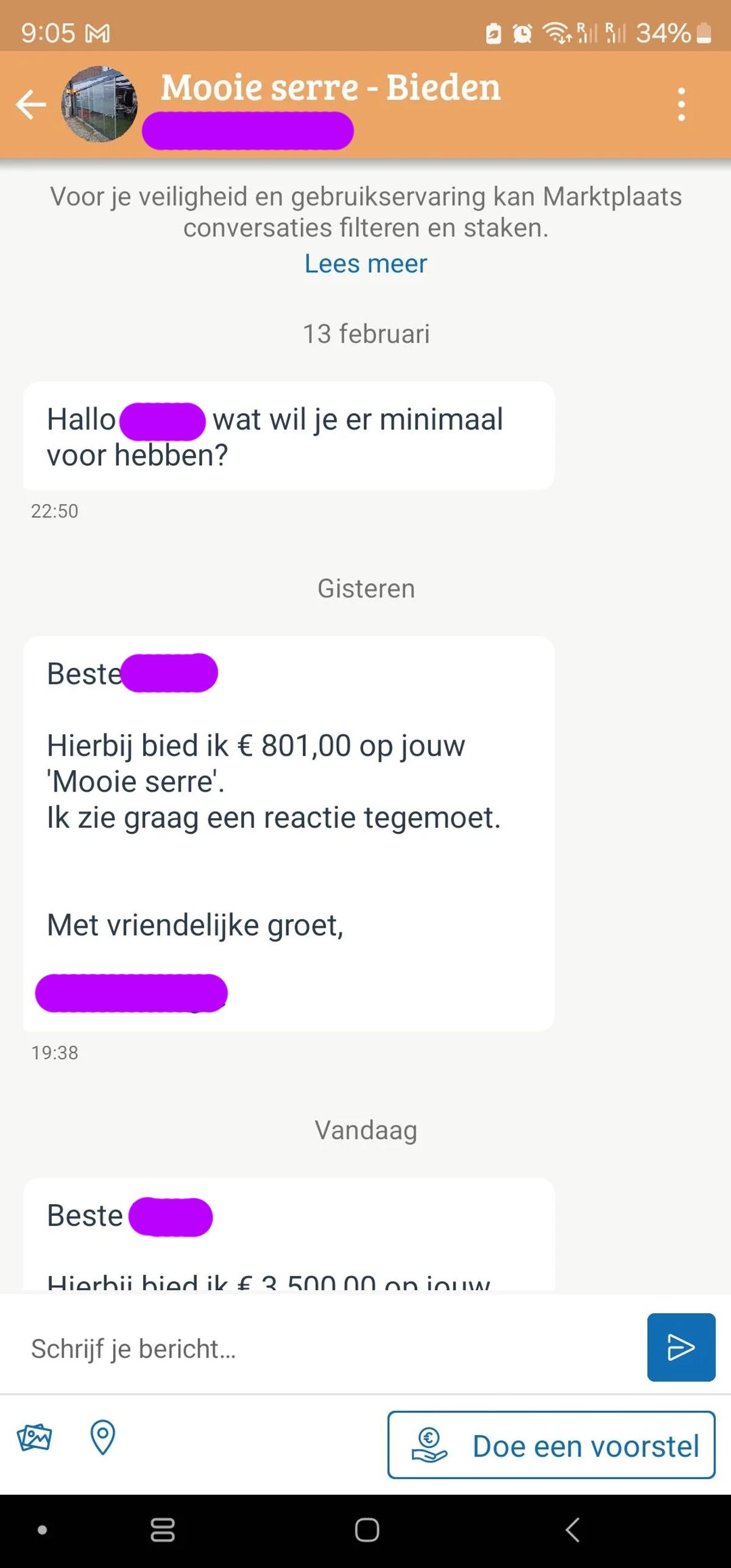Tap Doe een voorstel button
The height and width of the screenshot is (1568, 731).
[x=551, y=1446]
